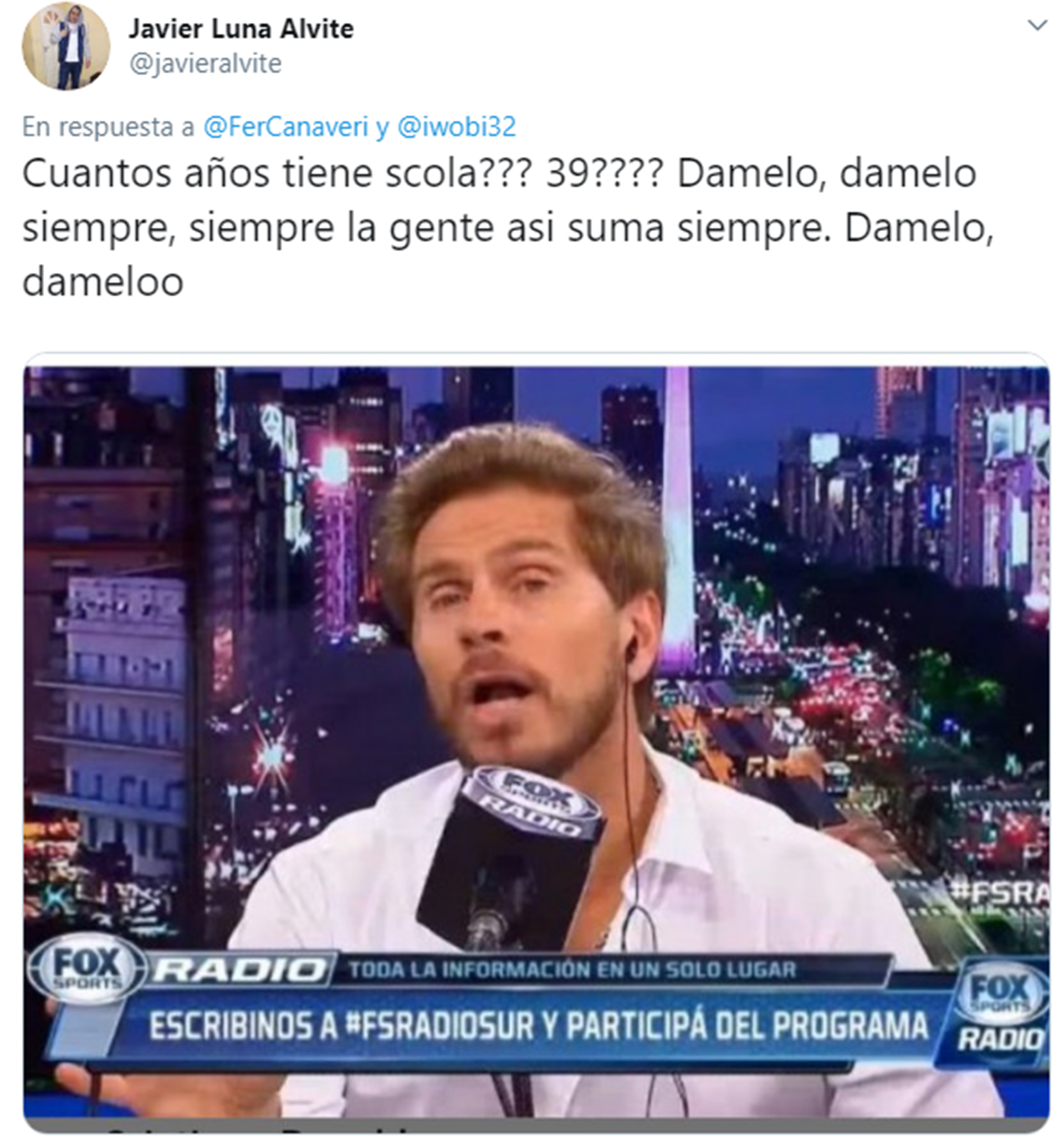Open Javier Luna Alvite's profile picture

pos(65,46)
